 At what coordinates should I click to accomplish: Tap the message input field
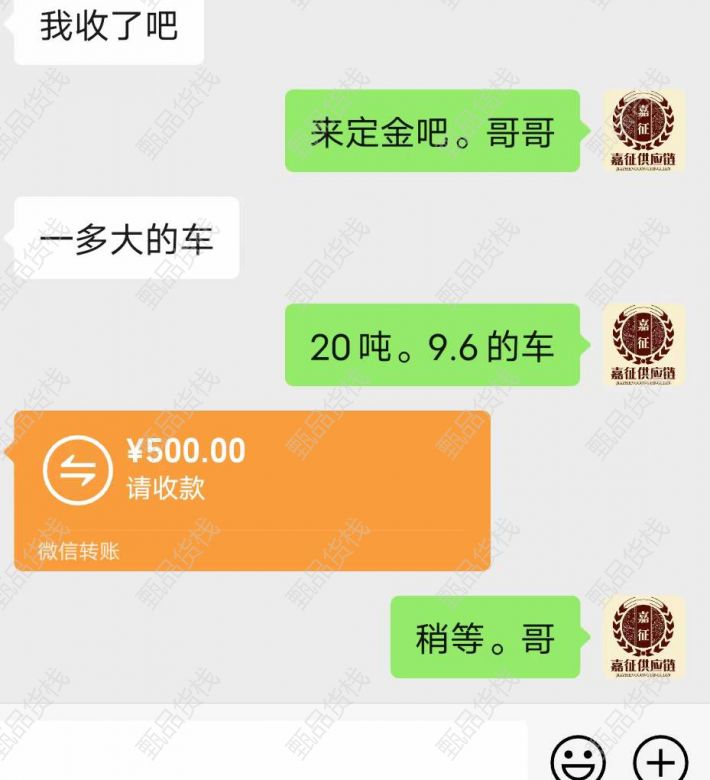point(270,752)
